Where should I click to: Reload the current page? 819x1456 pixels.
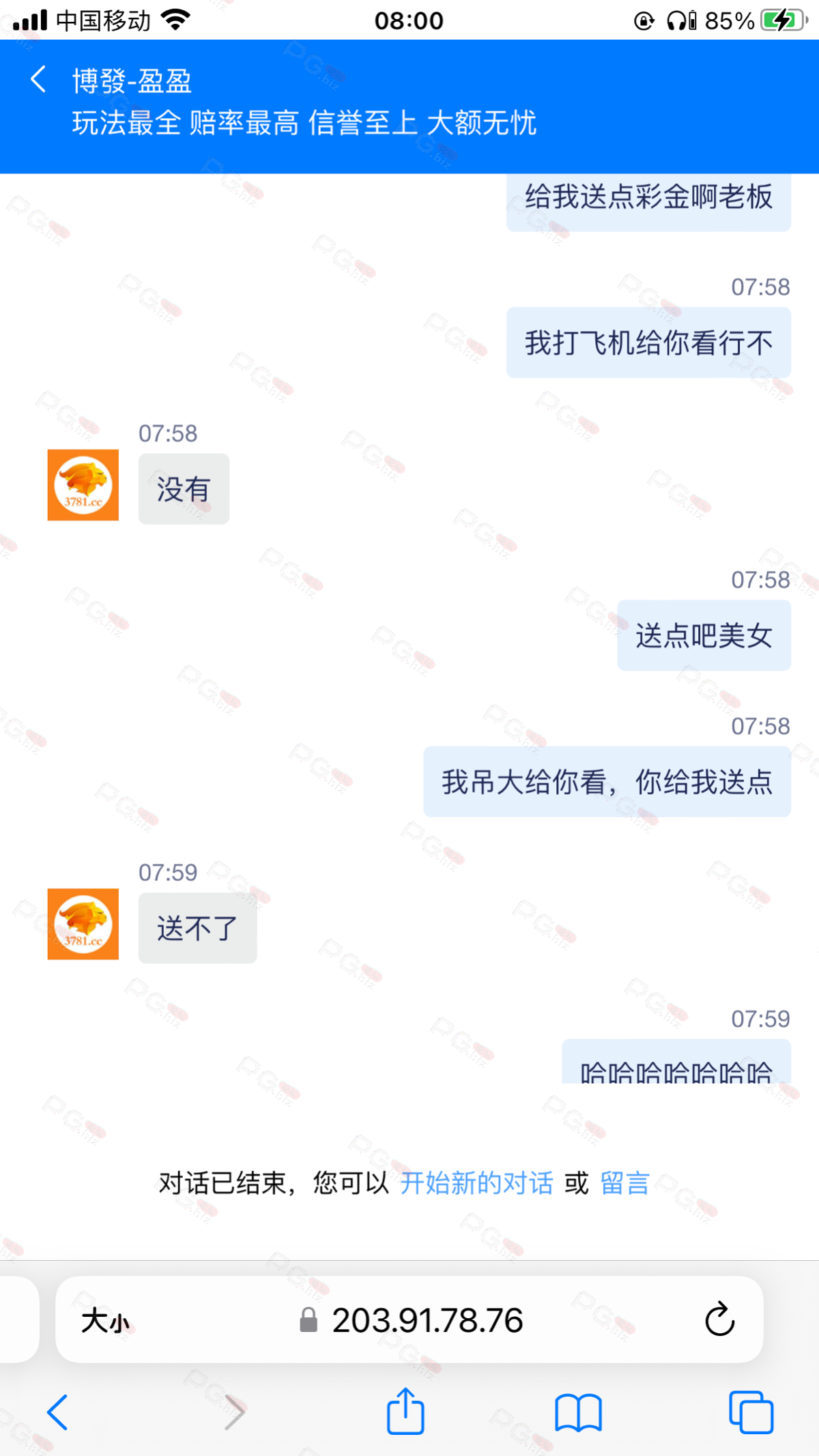(x=719, y=1320)
